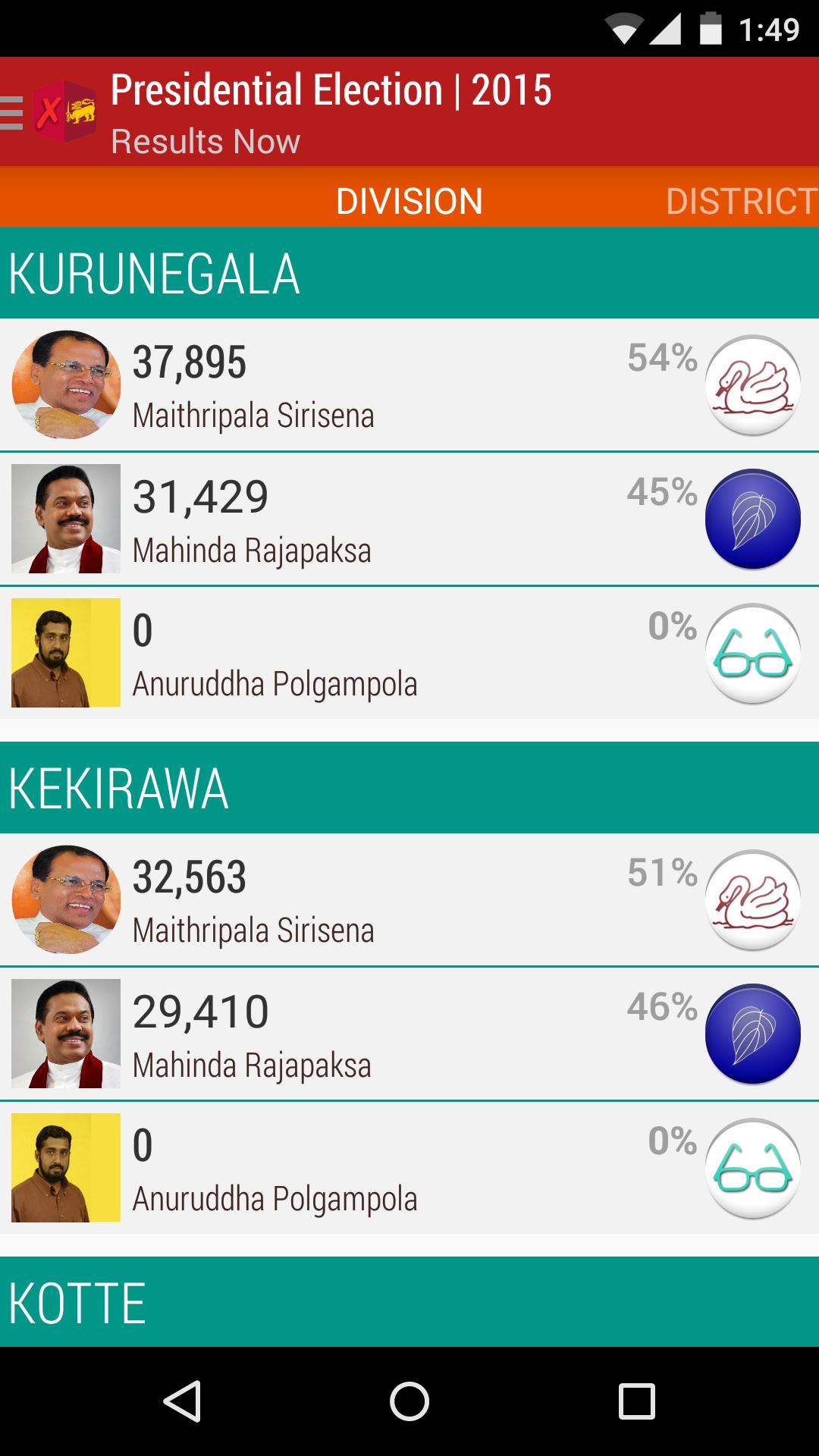Click the Results Now title text

tap(206, 140)
